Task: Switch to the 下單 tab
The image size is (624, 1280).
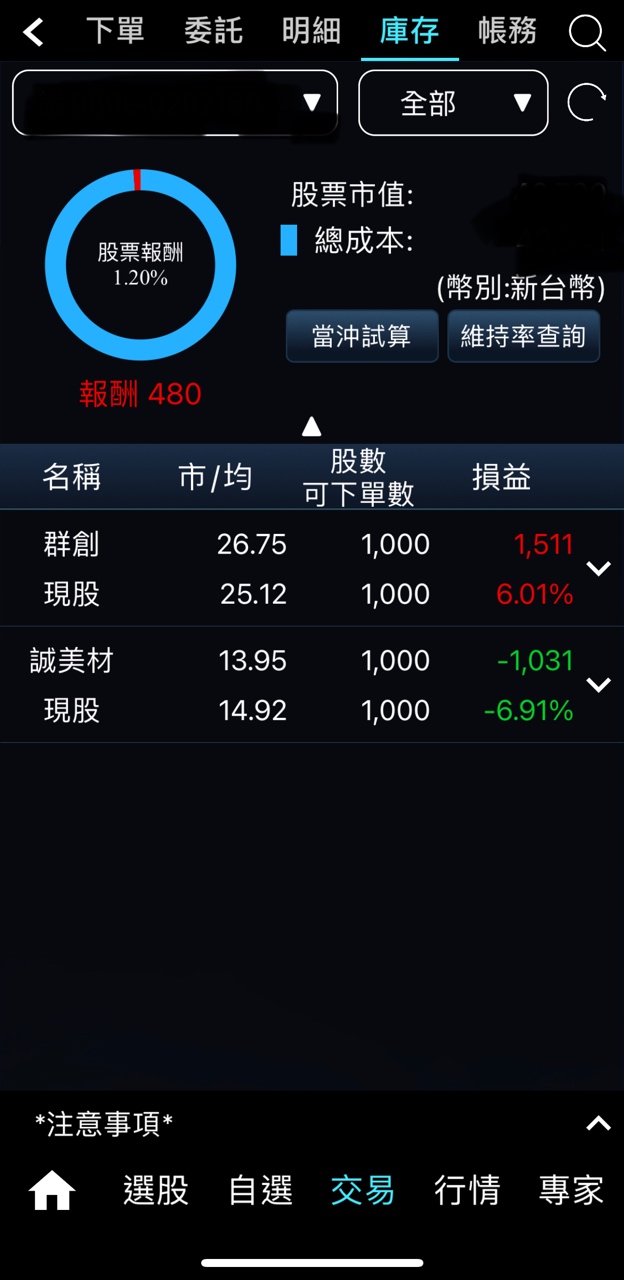Action: [x=115, y=32]
